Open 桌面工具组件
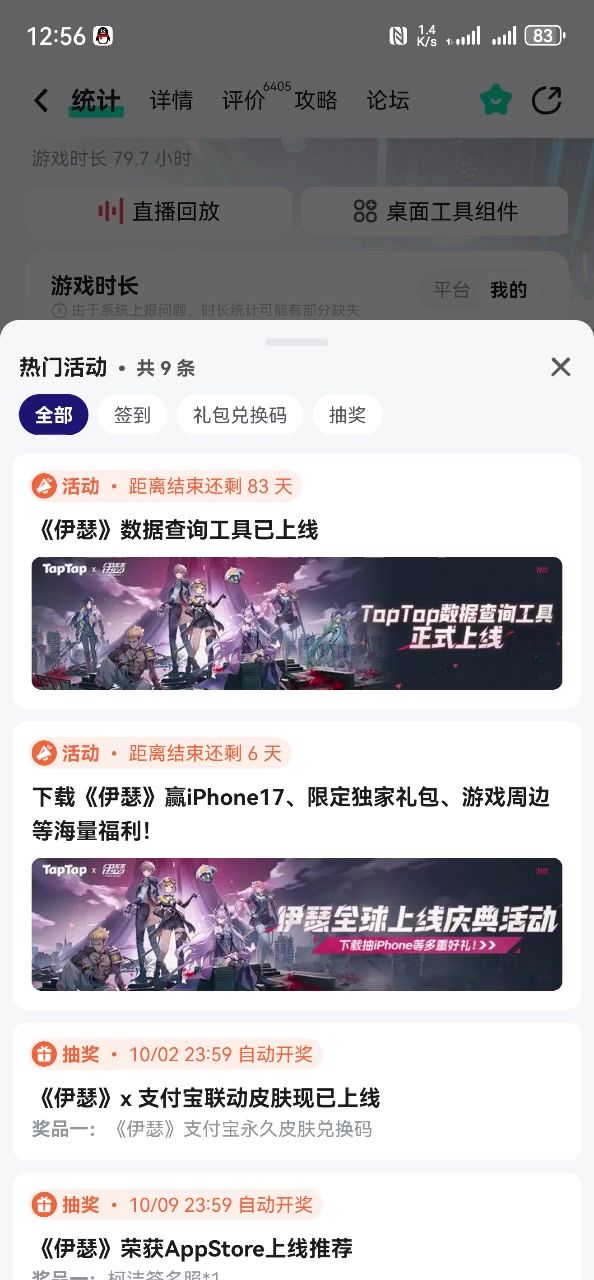Image resolution: width=594 pixels, height=1280 pixels. click(x=435, y=211)
